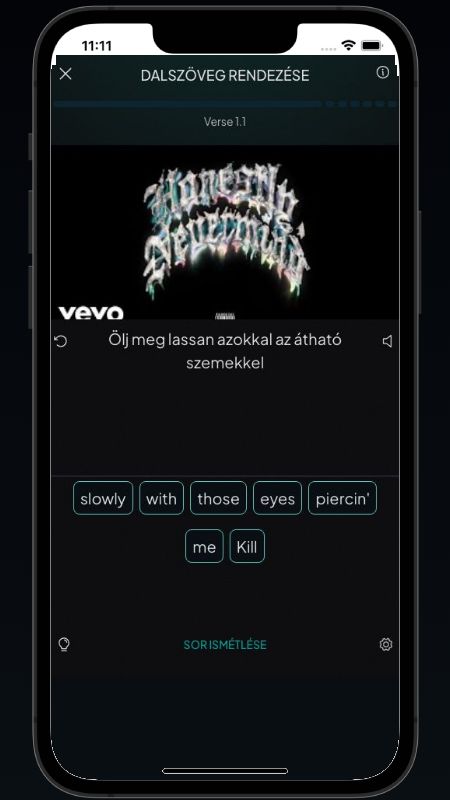Select the word chip "slowly"
The image size is (450, 800).
(103, 498)
